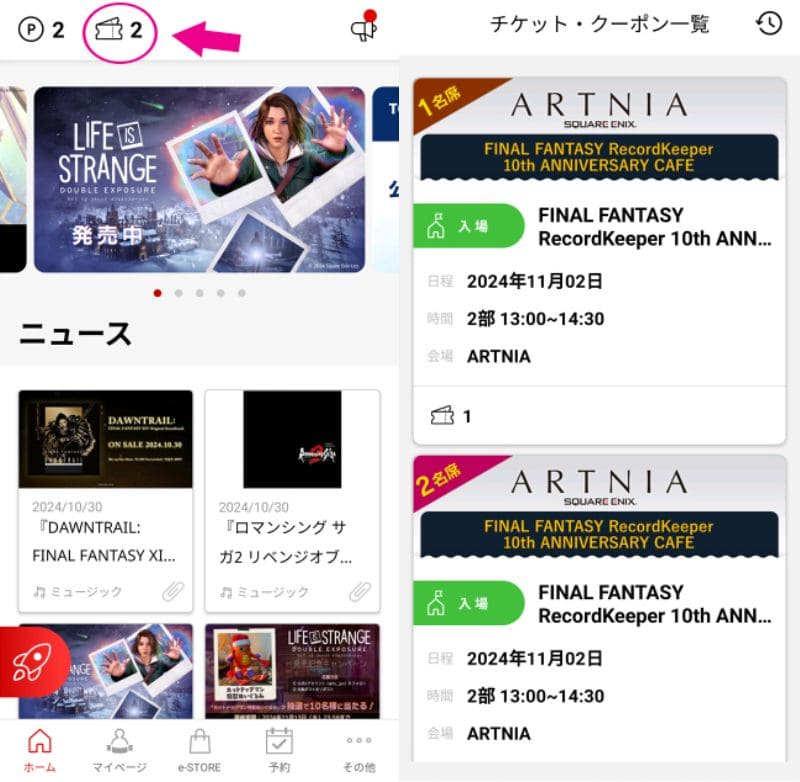Open the ロマンシング サガ2 news card
800x782 pixels.
pos(292,500)
